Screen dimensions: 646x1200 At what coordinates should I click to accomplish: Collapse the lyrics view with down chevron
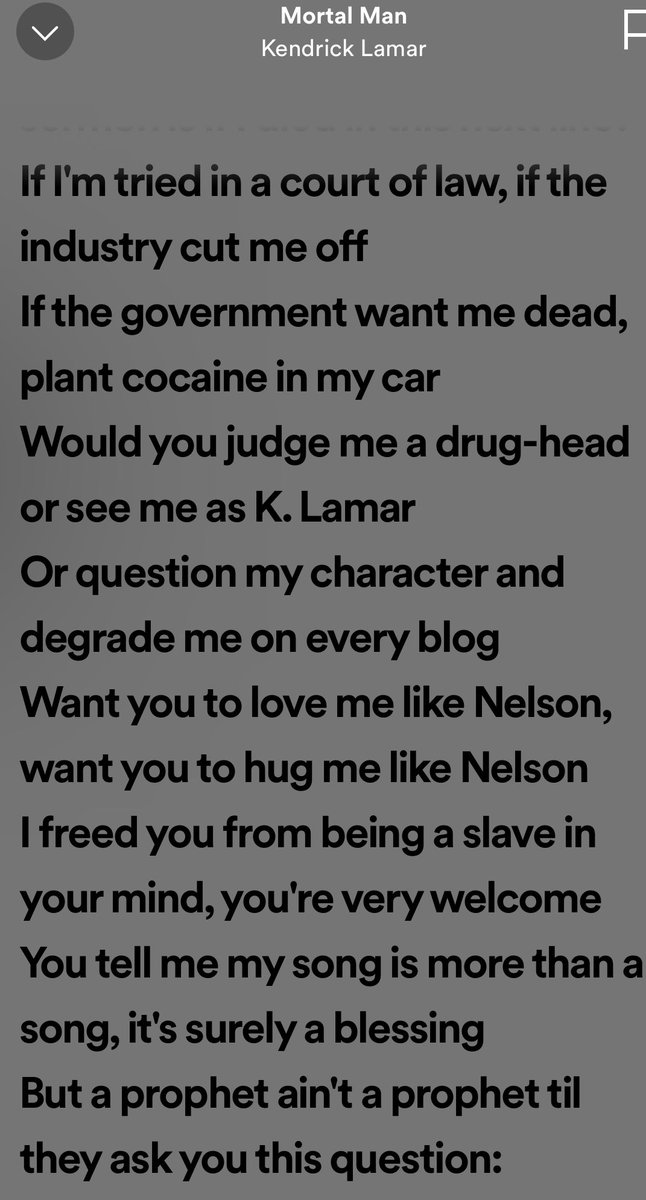pyautogui.click(x=45, y=32)
